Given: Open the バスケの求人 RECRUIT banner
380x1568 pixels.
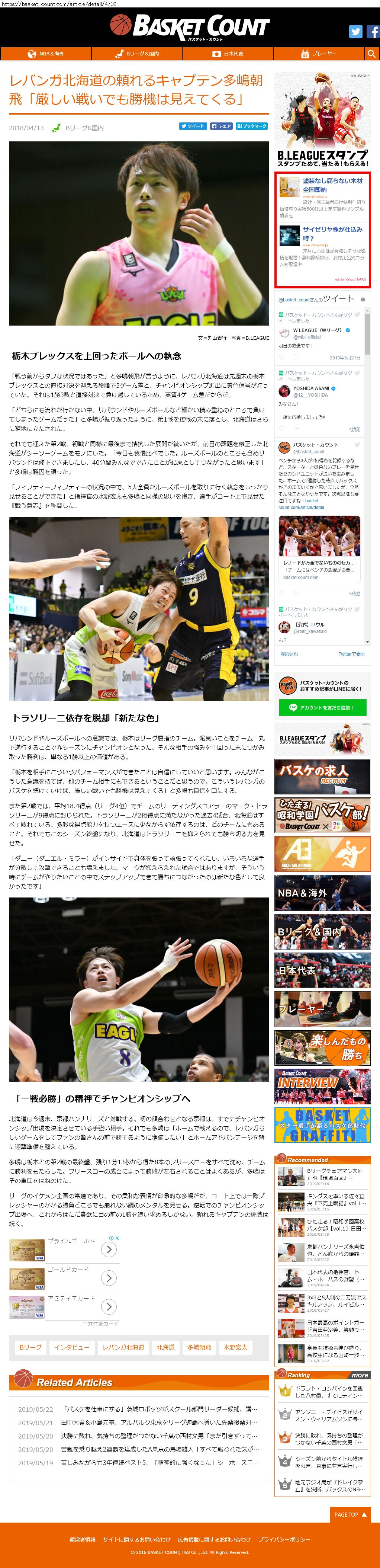Looking at the screenshot, I should pyautogui.click(x=322, y=776).
